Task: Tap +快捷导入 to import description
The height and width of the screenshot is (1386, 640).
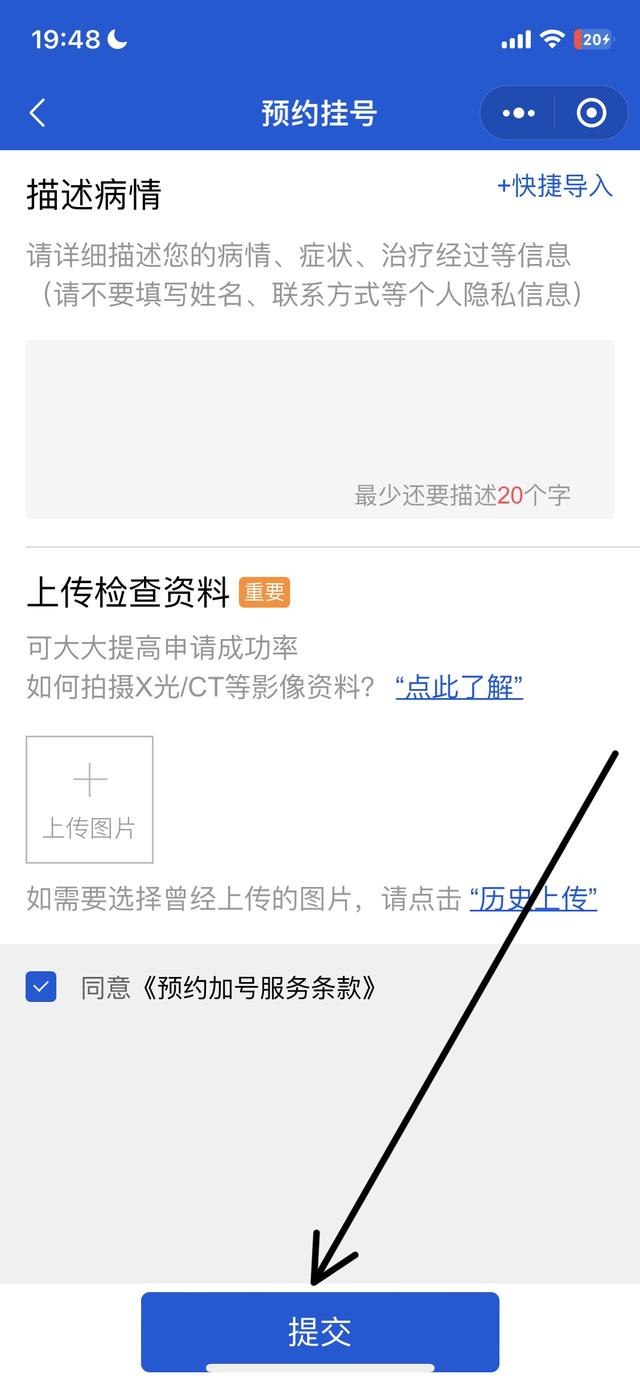Action: pos(554,186)
